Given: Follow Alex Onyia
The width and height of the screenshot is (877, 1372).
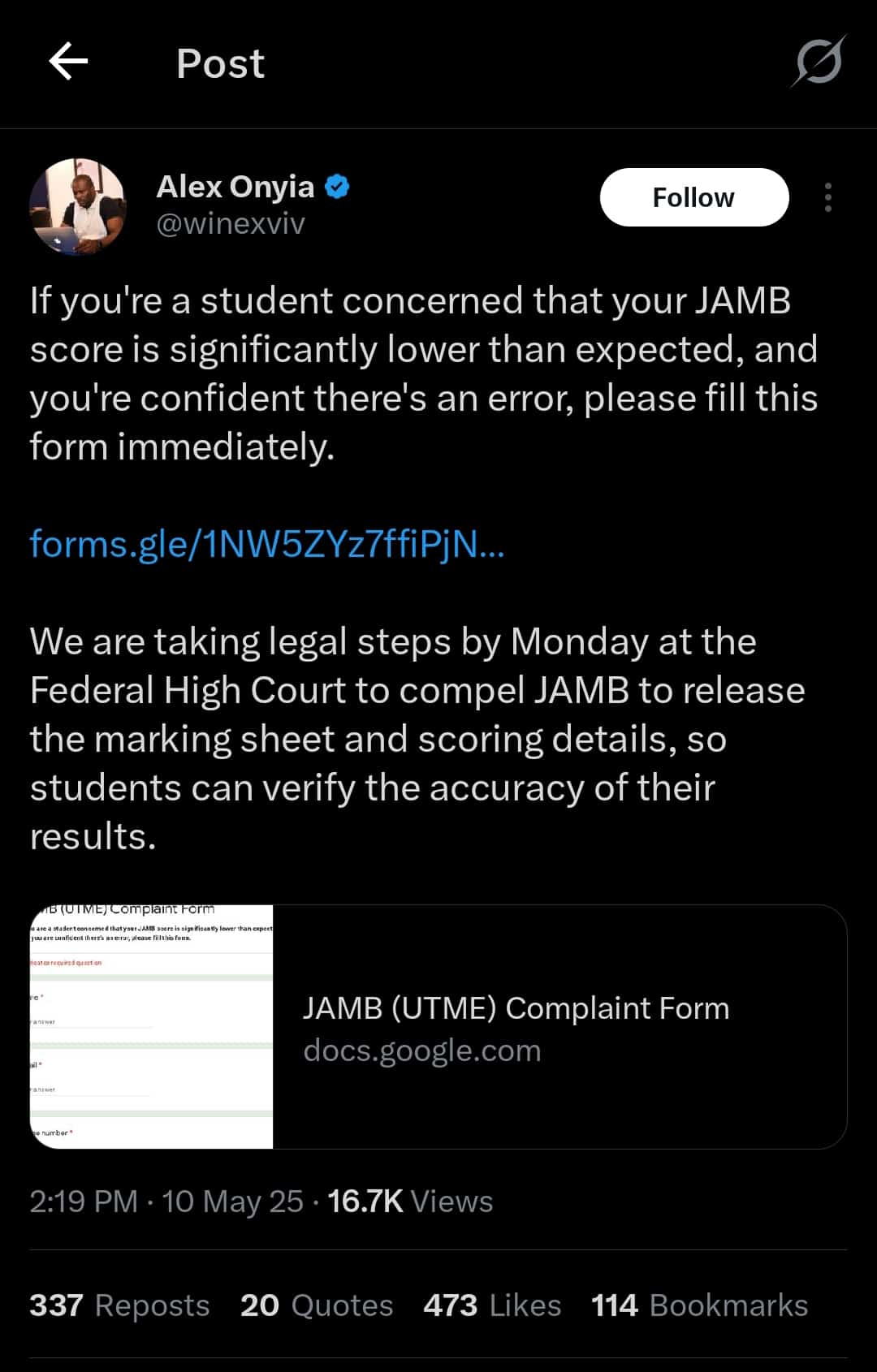Looking at the screenshot, I should 693,197.
